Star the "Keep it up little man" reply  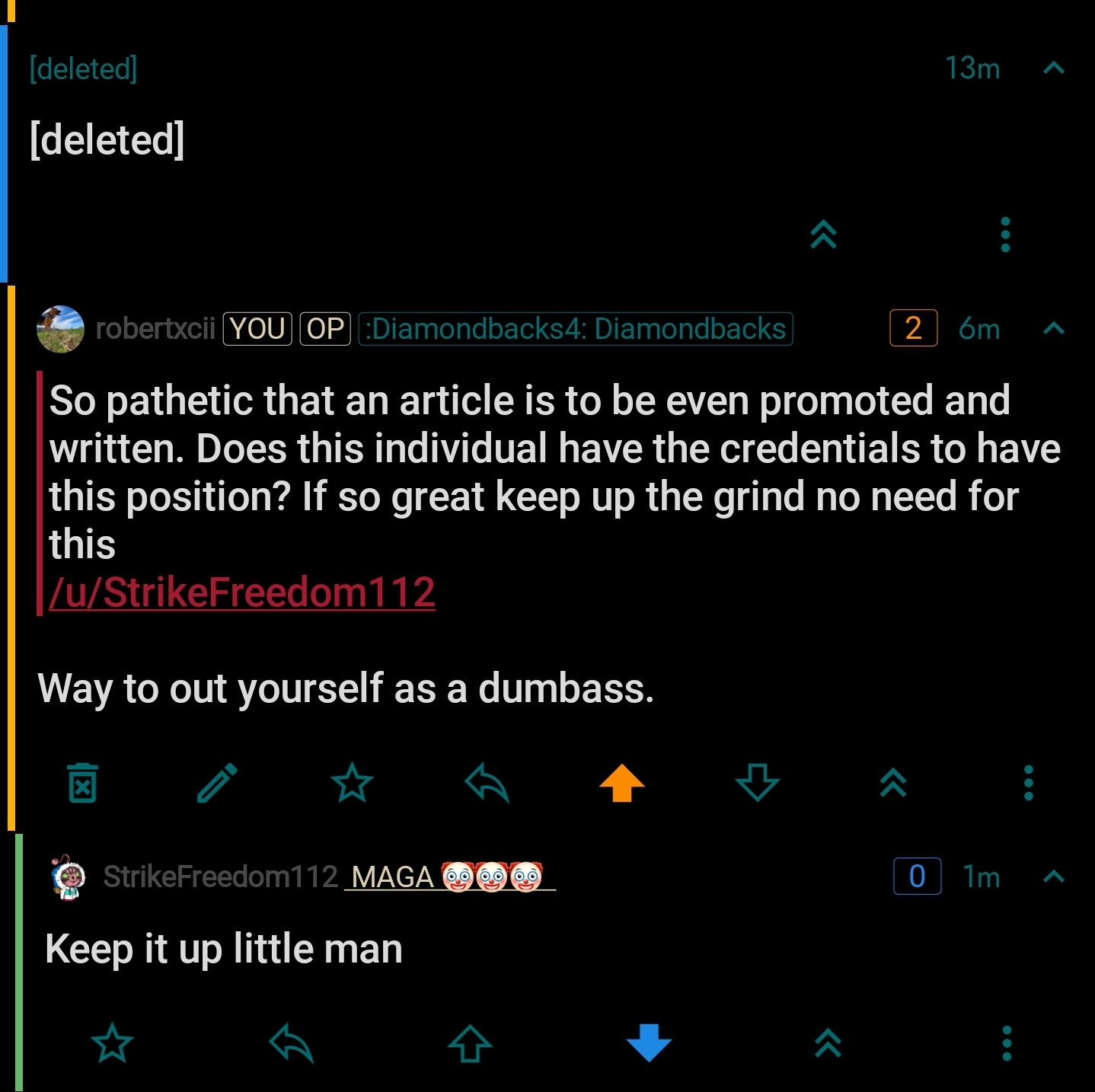click(x=112, y=1043)
